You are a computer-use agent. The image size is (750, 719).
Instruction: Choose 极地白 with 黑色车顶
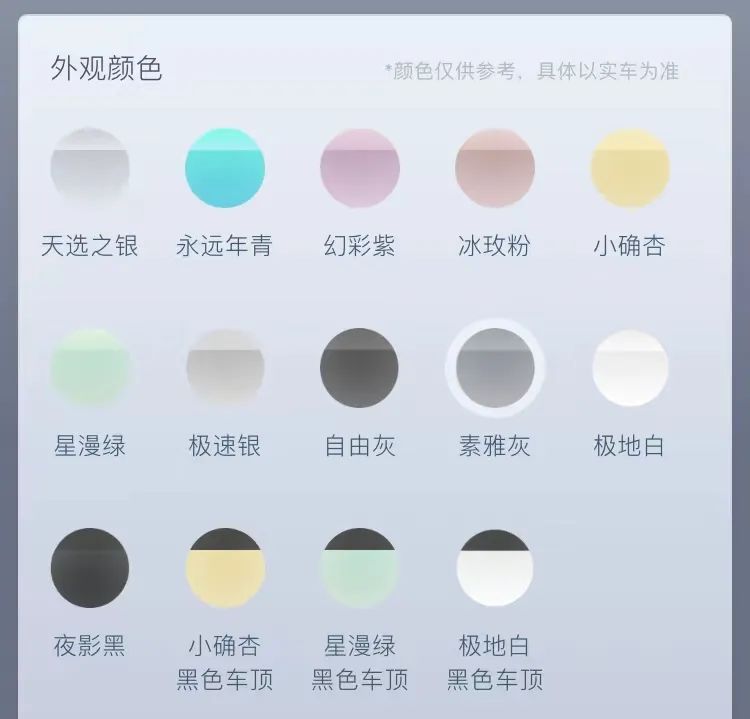point(495,568)
